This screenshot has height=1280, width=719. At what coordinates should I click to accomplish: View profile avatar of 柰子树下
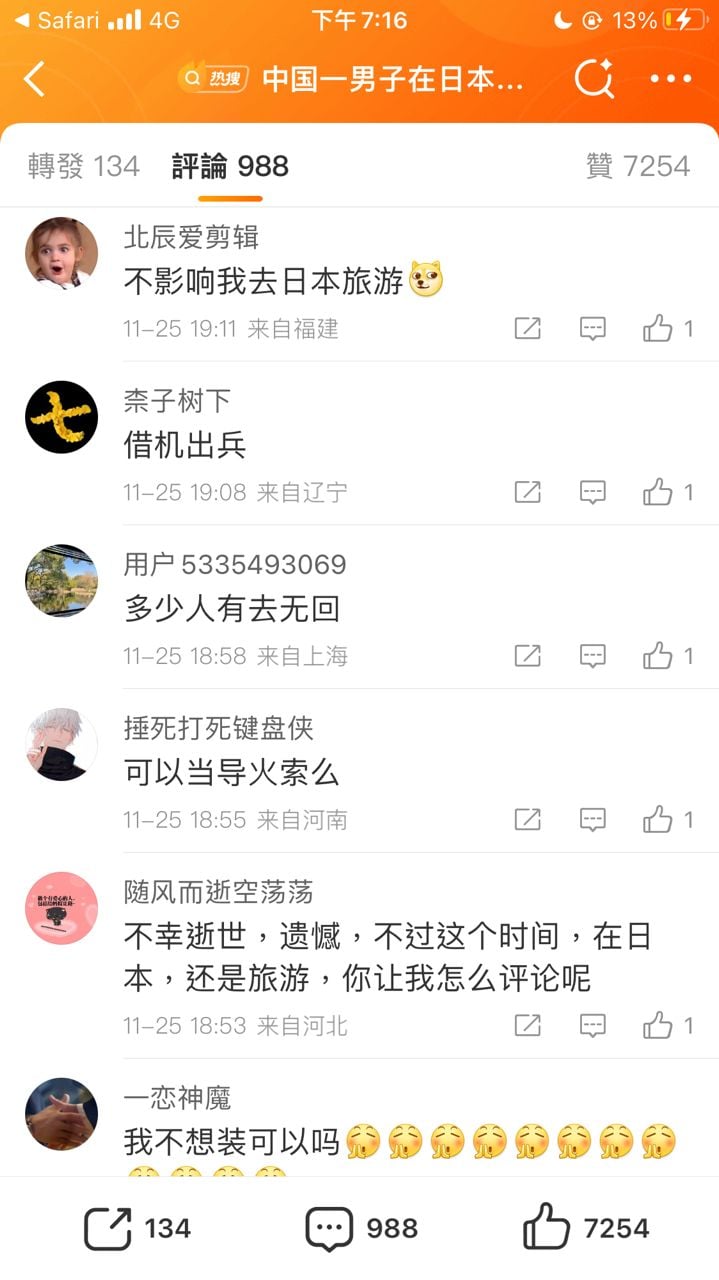click(61, 417)
